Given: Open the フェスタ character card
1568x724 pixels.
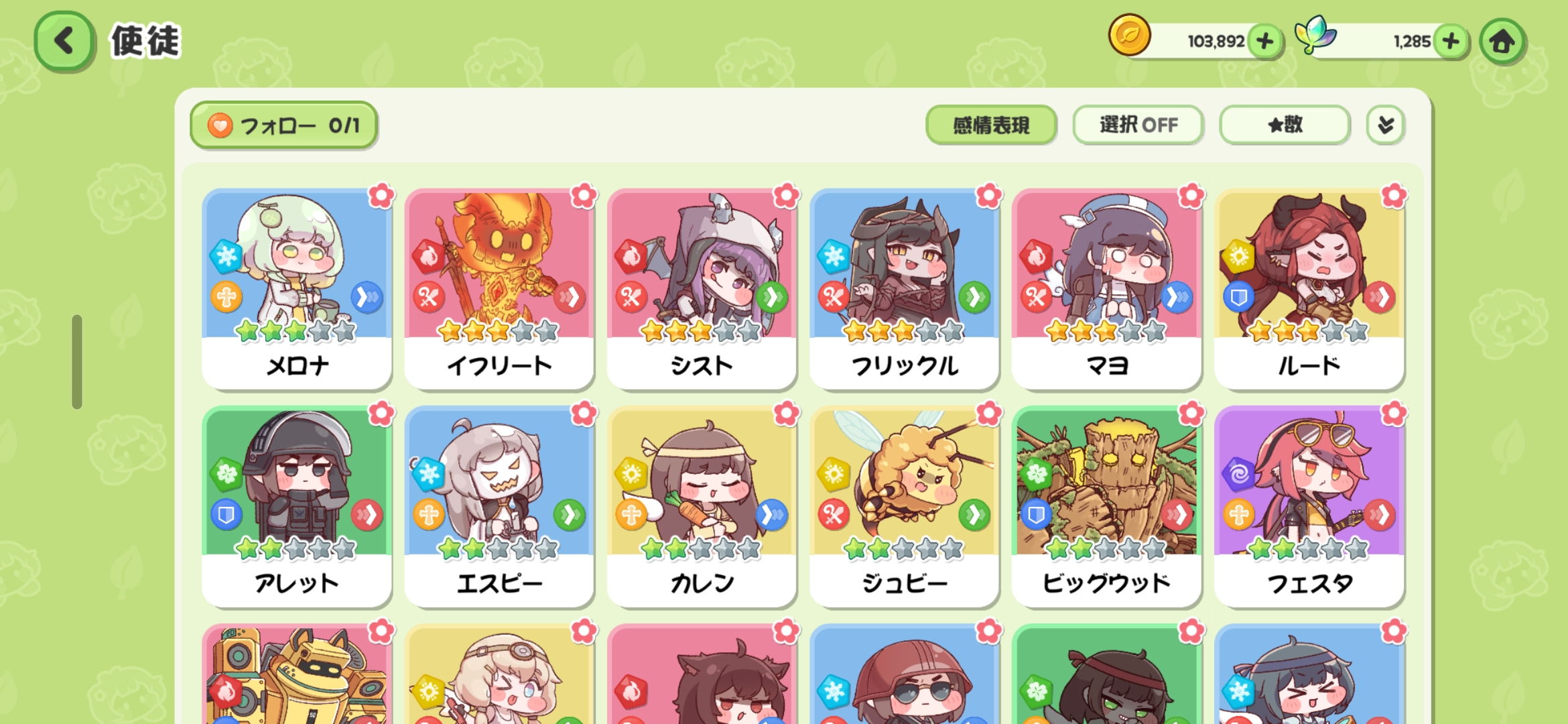Looking at the screenshot, I should click(1309, 506).
